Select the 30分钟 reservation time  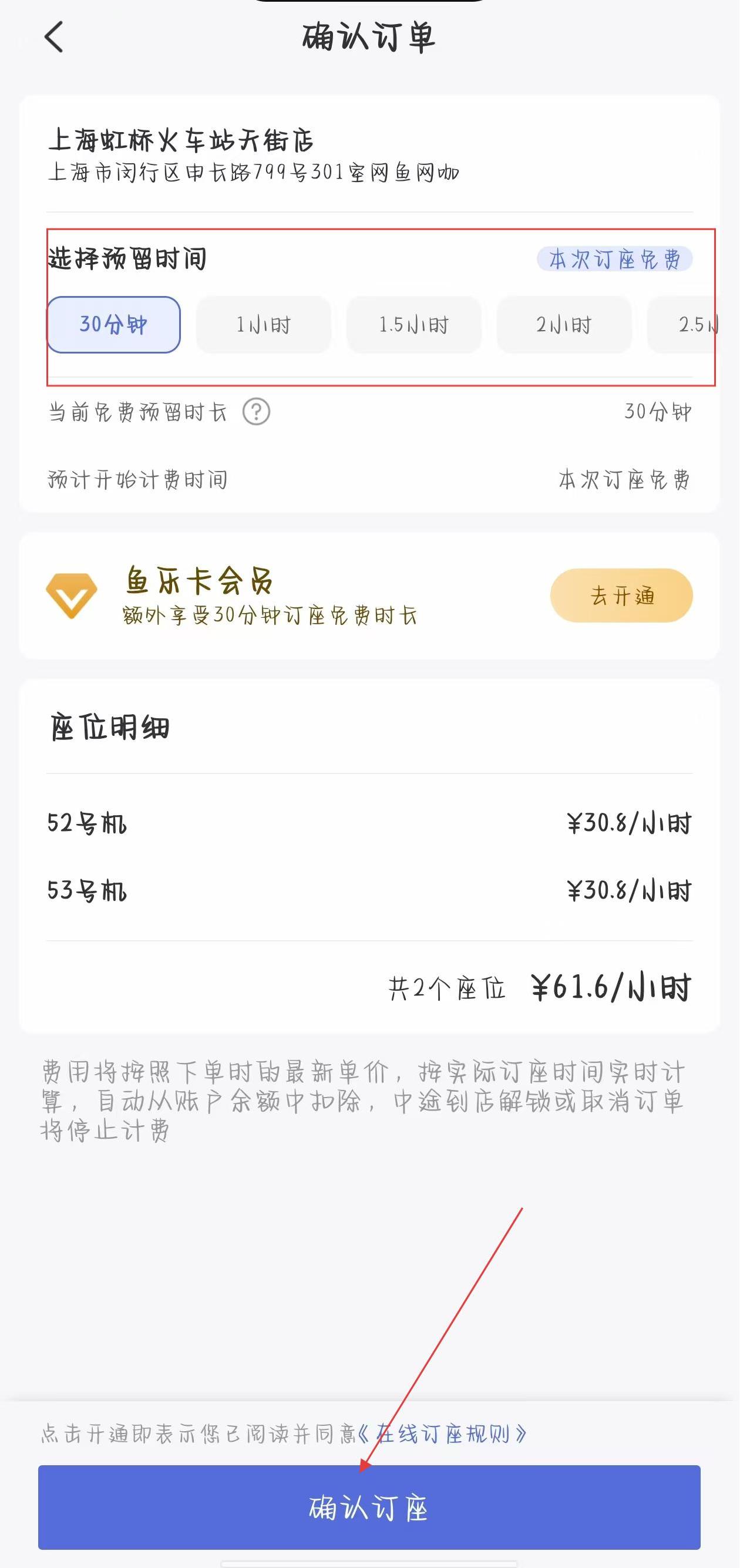point(114,324)
